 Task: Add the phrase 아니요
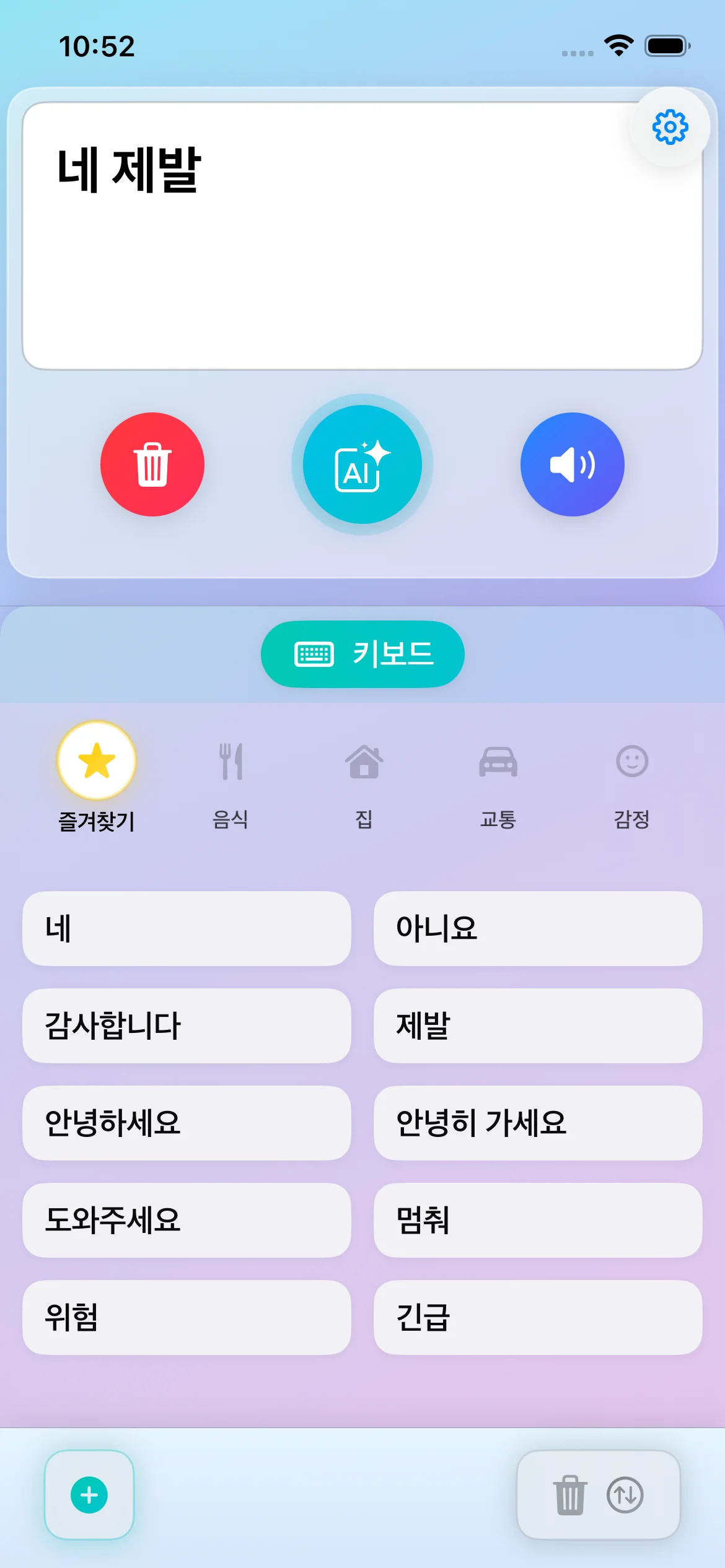tap(538, 928)
